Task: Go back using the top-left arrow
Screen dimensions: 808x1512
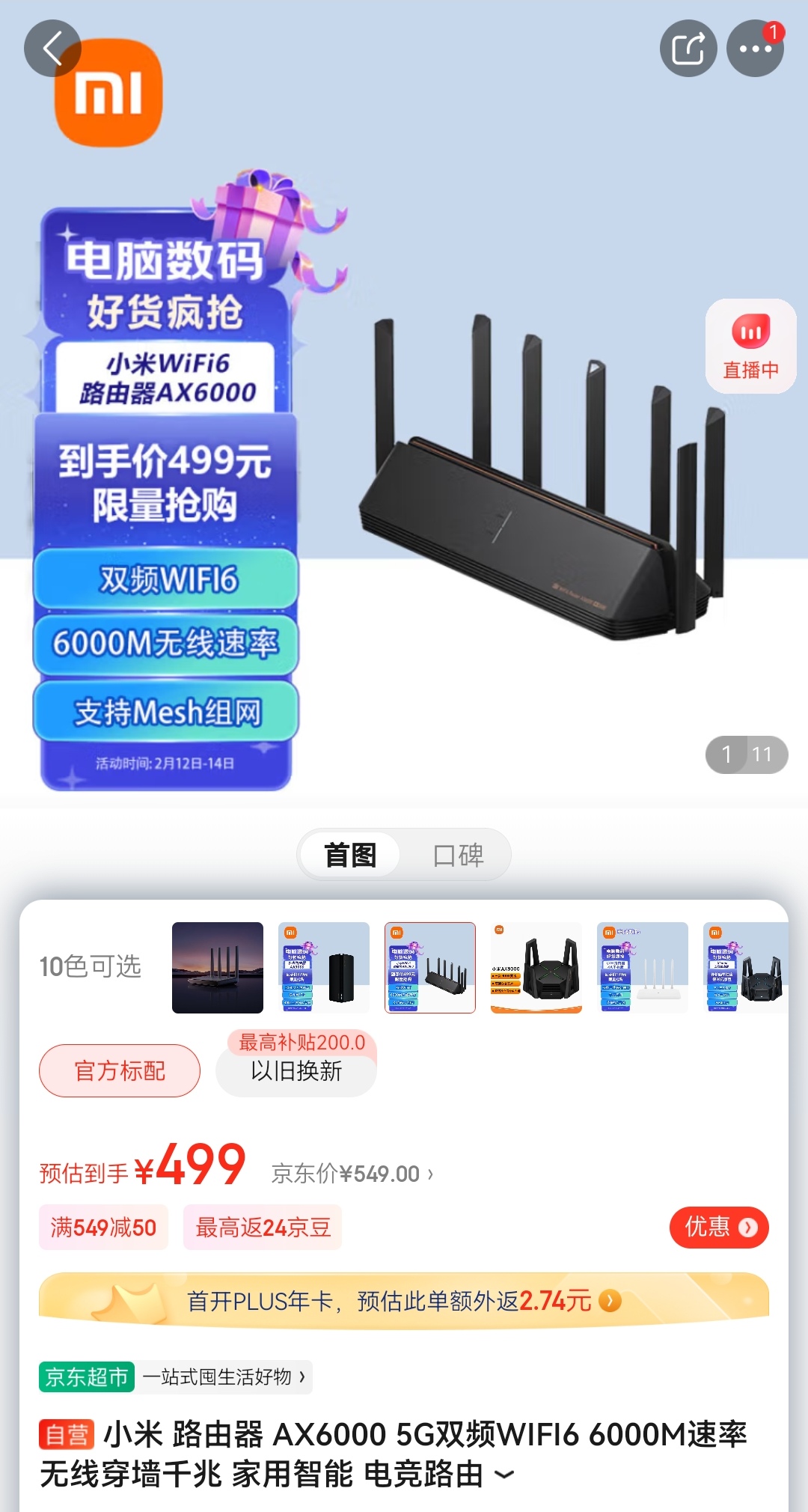Action: (52, 49)
